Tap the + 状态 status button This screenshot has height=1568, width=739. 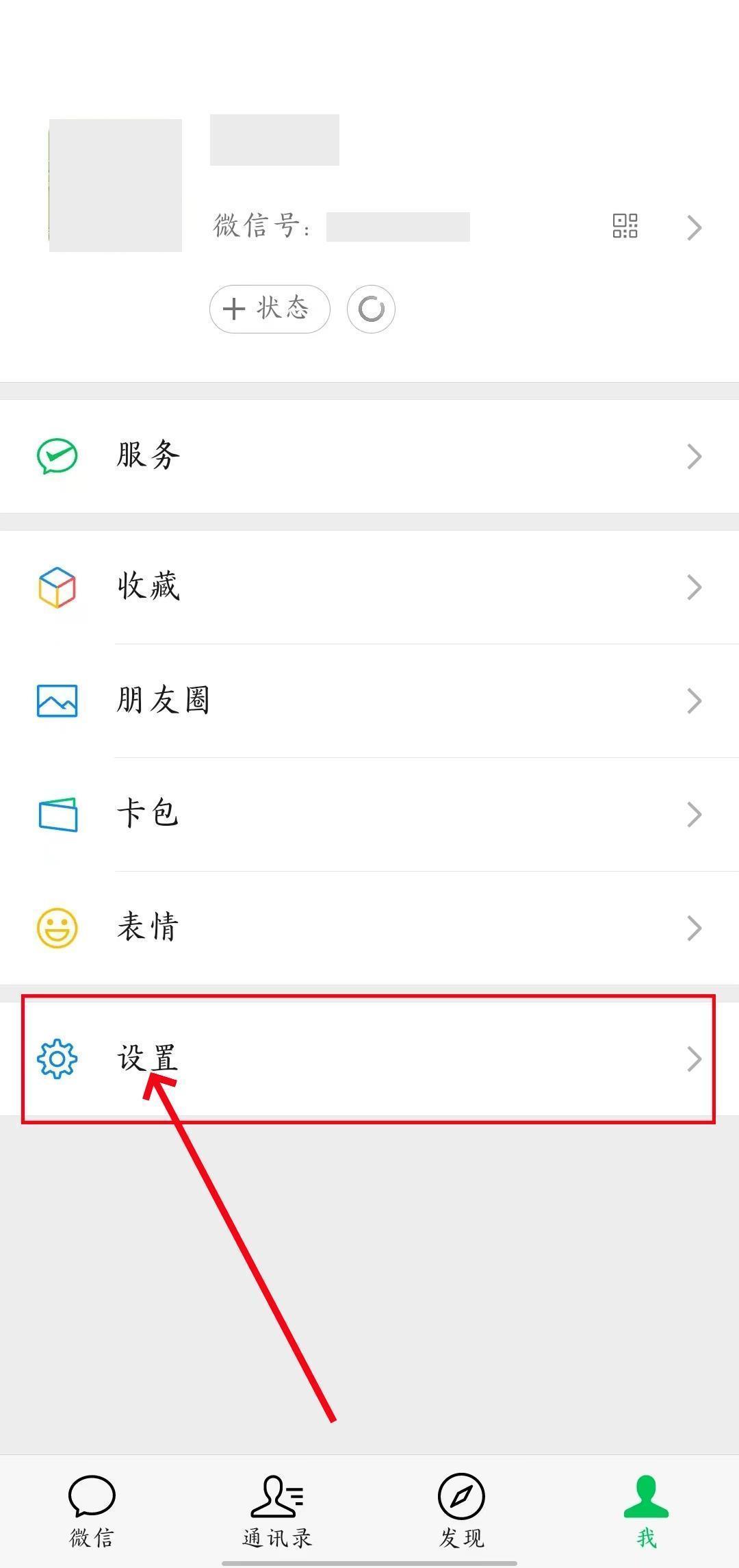[x=270, y=309]
